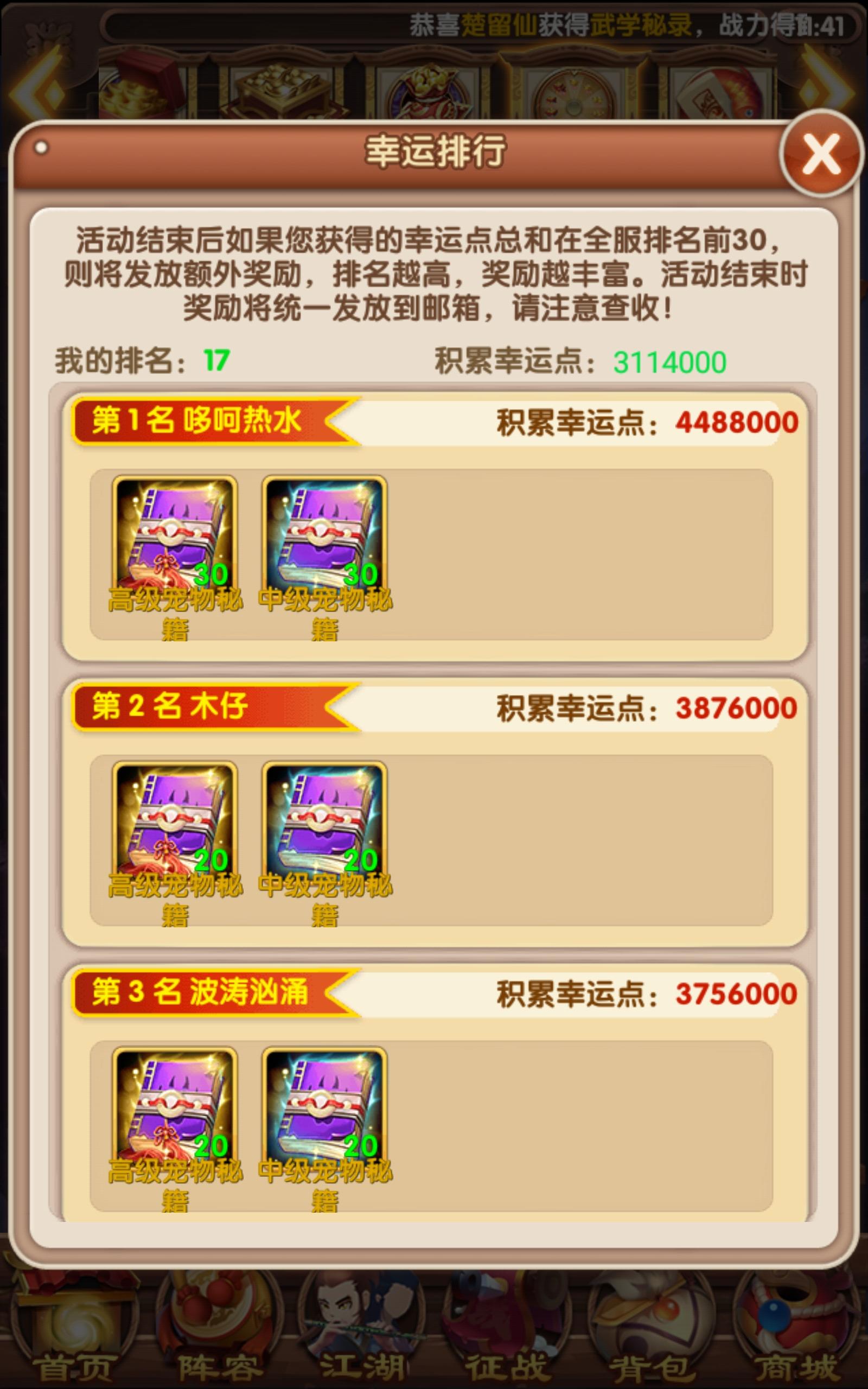View 中级宠物秘籍 reward of 第2名 木仔
Image resolution: width=868 pixels, height=1389 pixels.
click(x=324, y=820)
